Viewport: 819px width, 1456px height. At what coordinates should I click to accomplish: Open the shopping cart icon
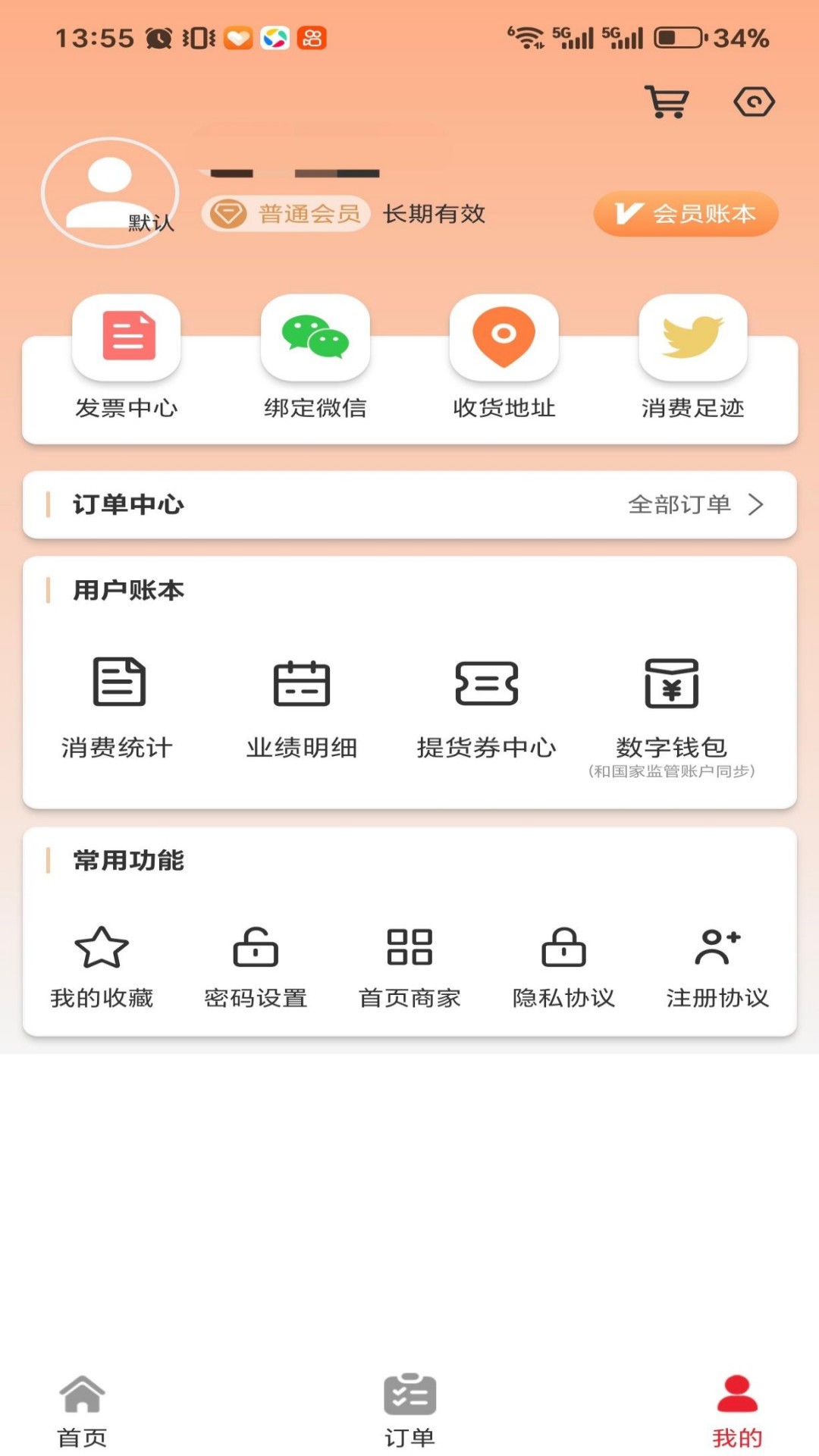(667, 101)
